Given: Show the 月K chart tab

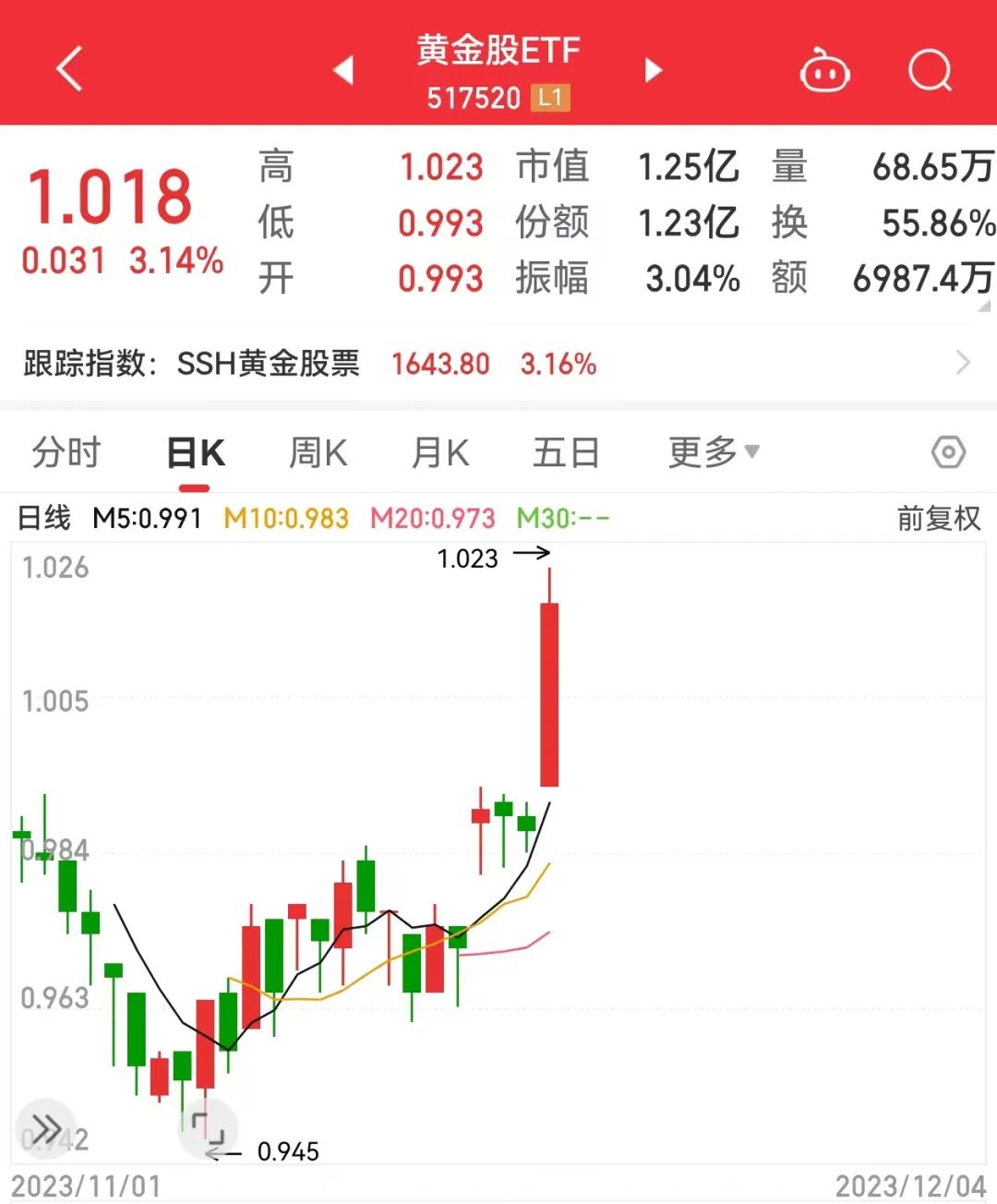Looking at the screenshot, I should tap(440, 453).
